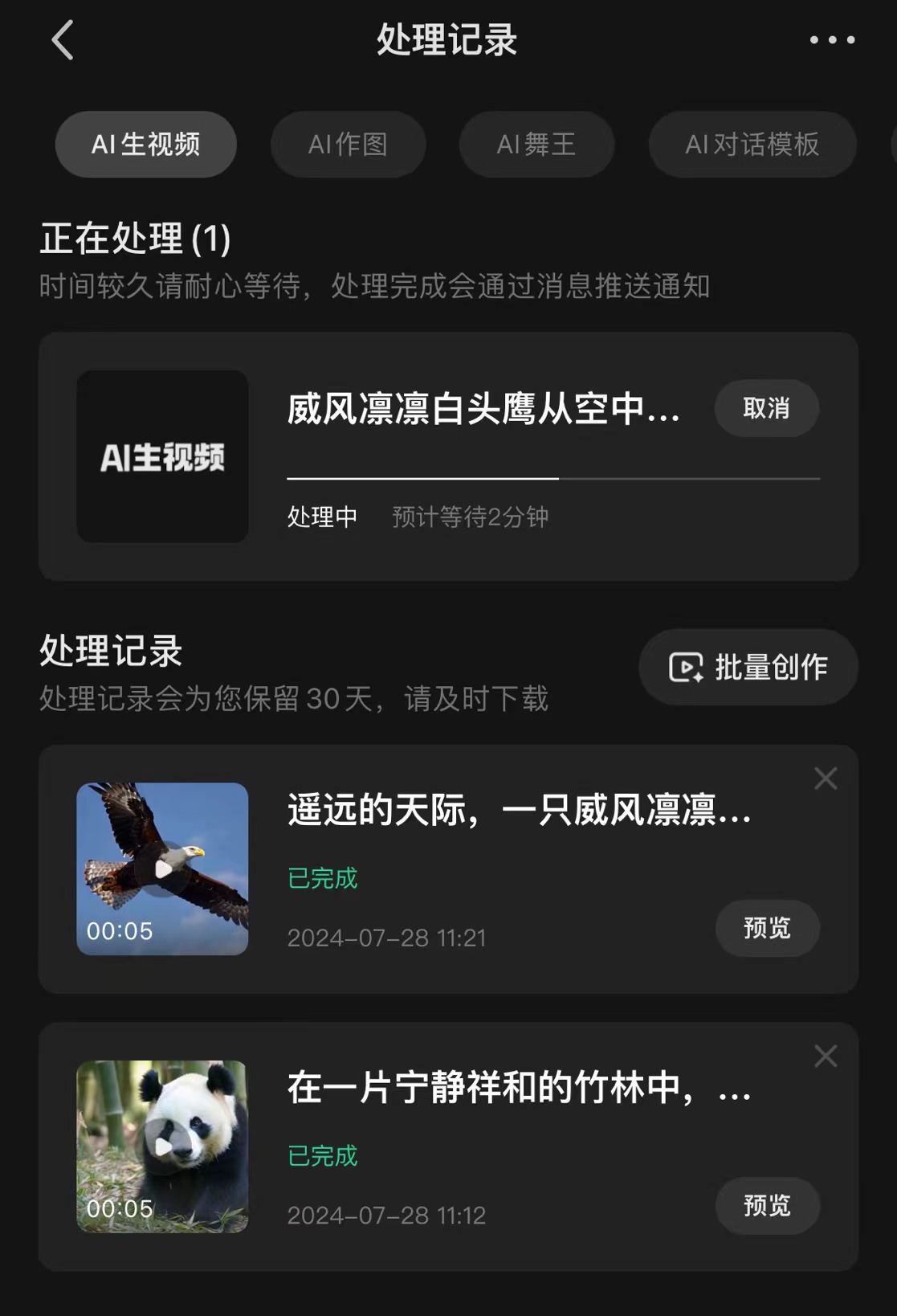The height and width of the screenshot is (1316, 897).
Task: Preview the eagle video result
Action: [x=767, y=928]
